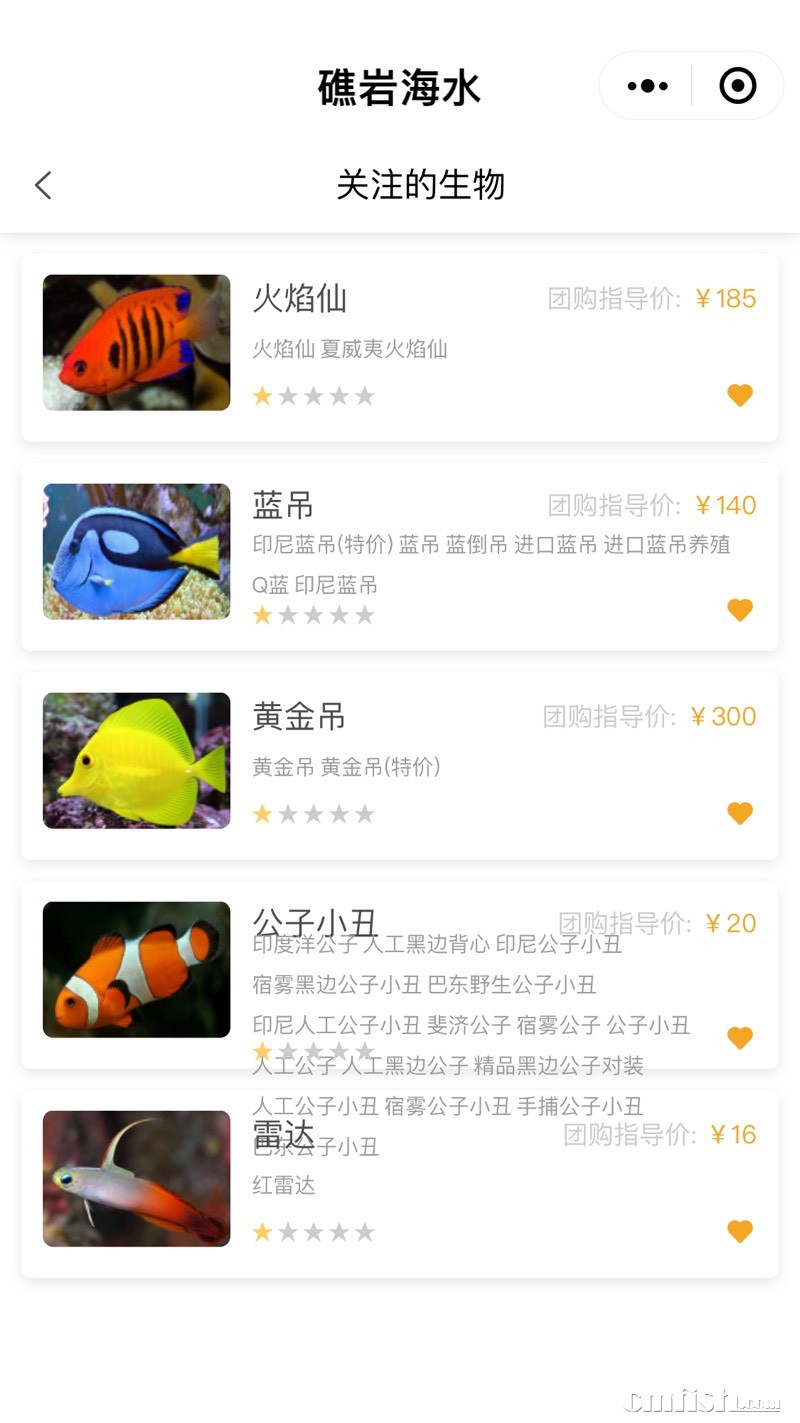The height and width of the screenshot is (1423, 800).
Task: Close the mini program with the circle button
Action: [738, 87]
